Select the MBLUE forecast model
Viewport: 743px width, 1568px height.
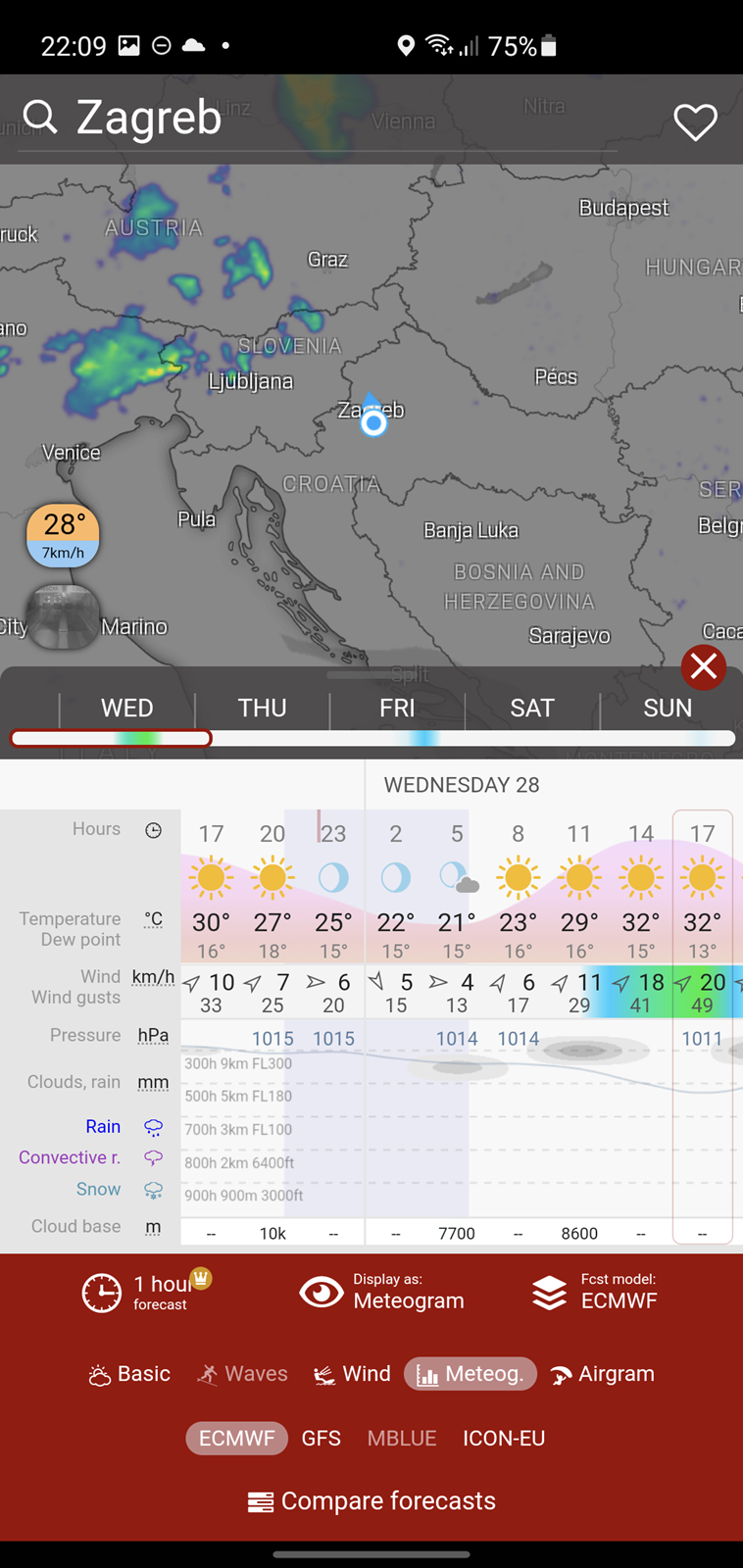[x=402, y=1438]
